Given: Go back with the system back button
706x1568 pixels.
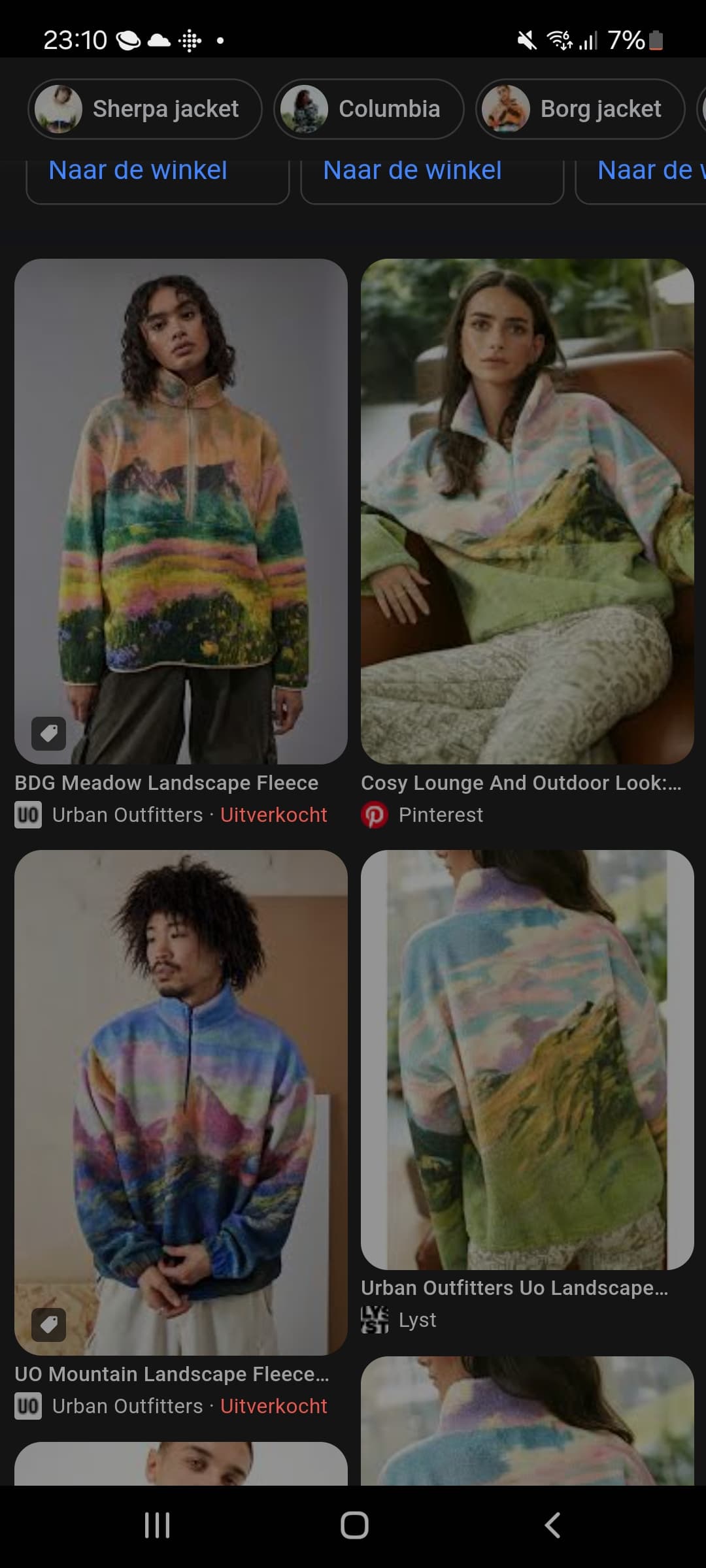Looking at the screenshot, I should click(x=552, y=1526).
